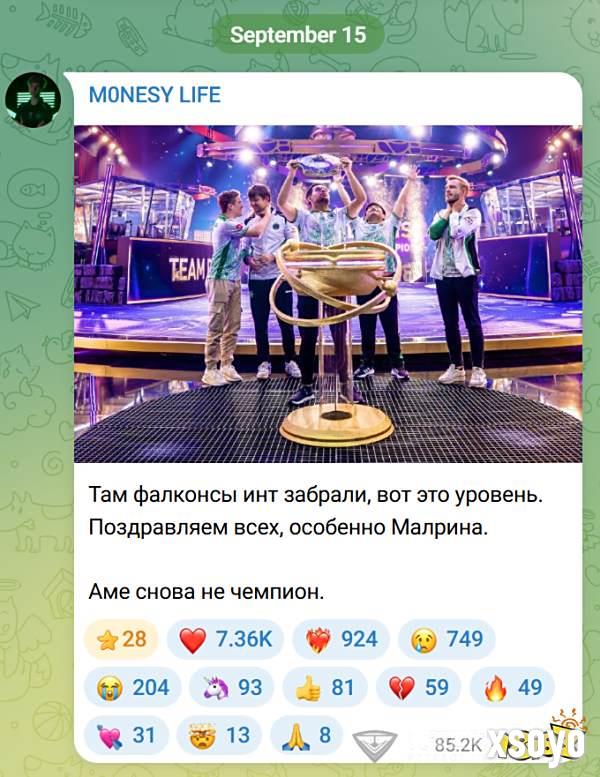Tap the crying face reaction with 749

446,639
